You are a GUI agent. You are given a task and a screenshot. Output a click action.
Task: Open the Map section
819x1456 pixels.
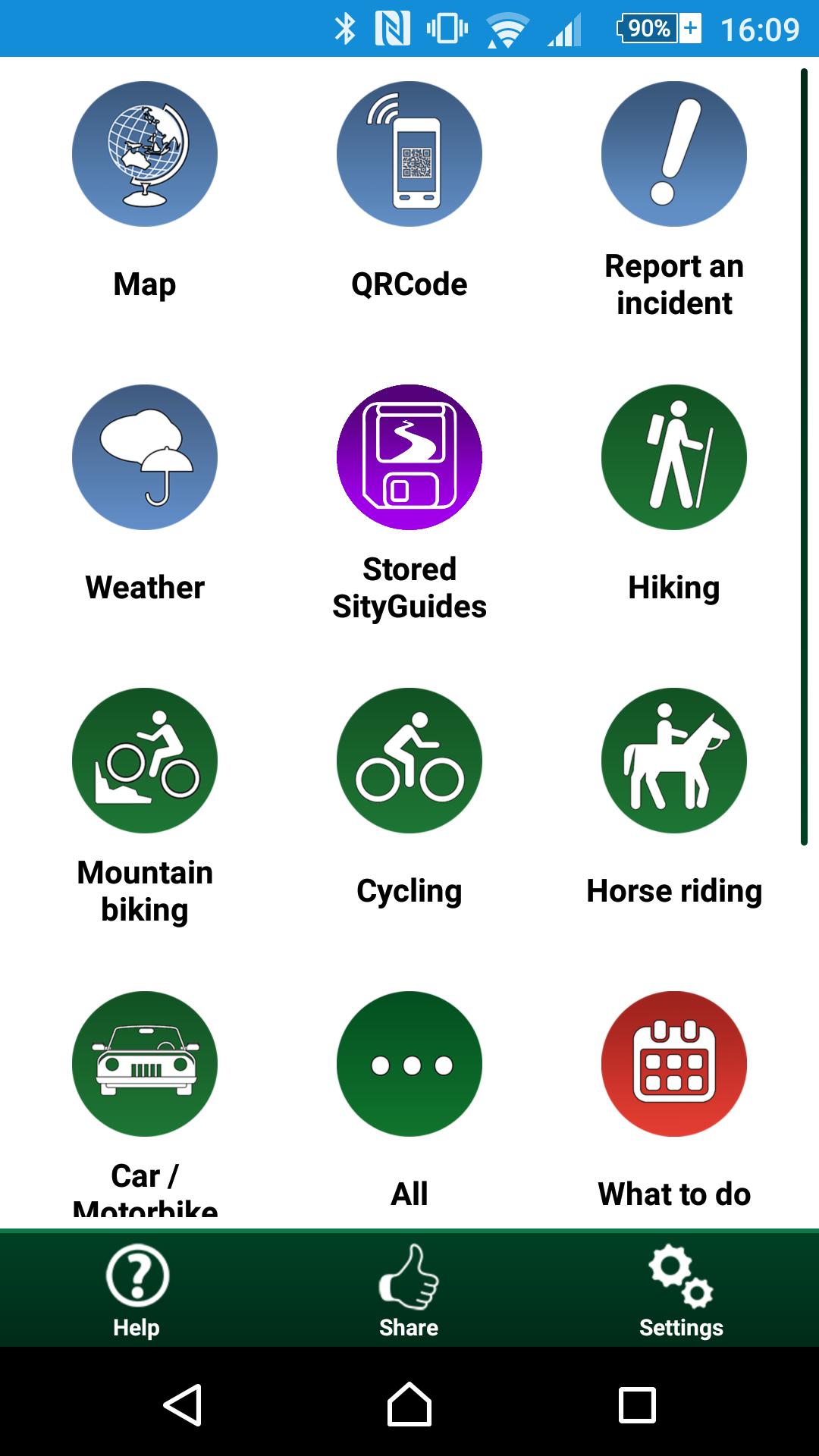[x=144, y=155]
